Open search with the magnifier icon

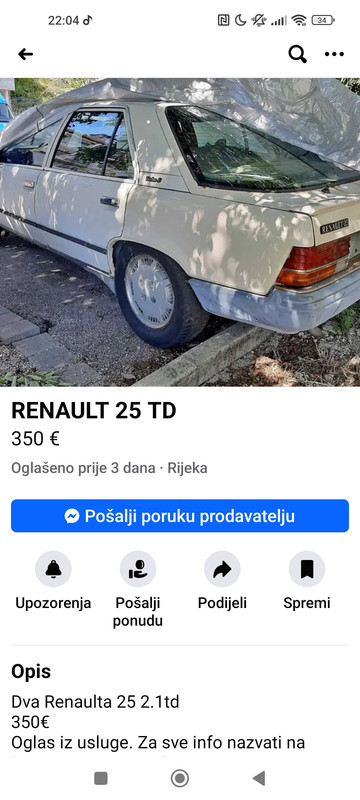coord(297,54)
